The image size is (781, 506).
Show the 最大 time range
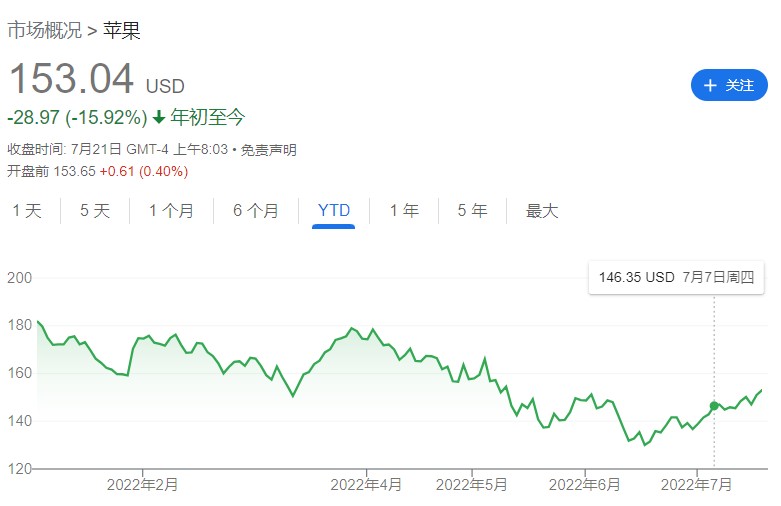tap(542, 211)
